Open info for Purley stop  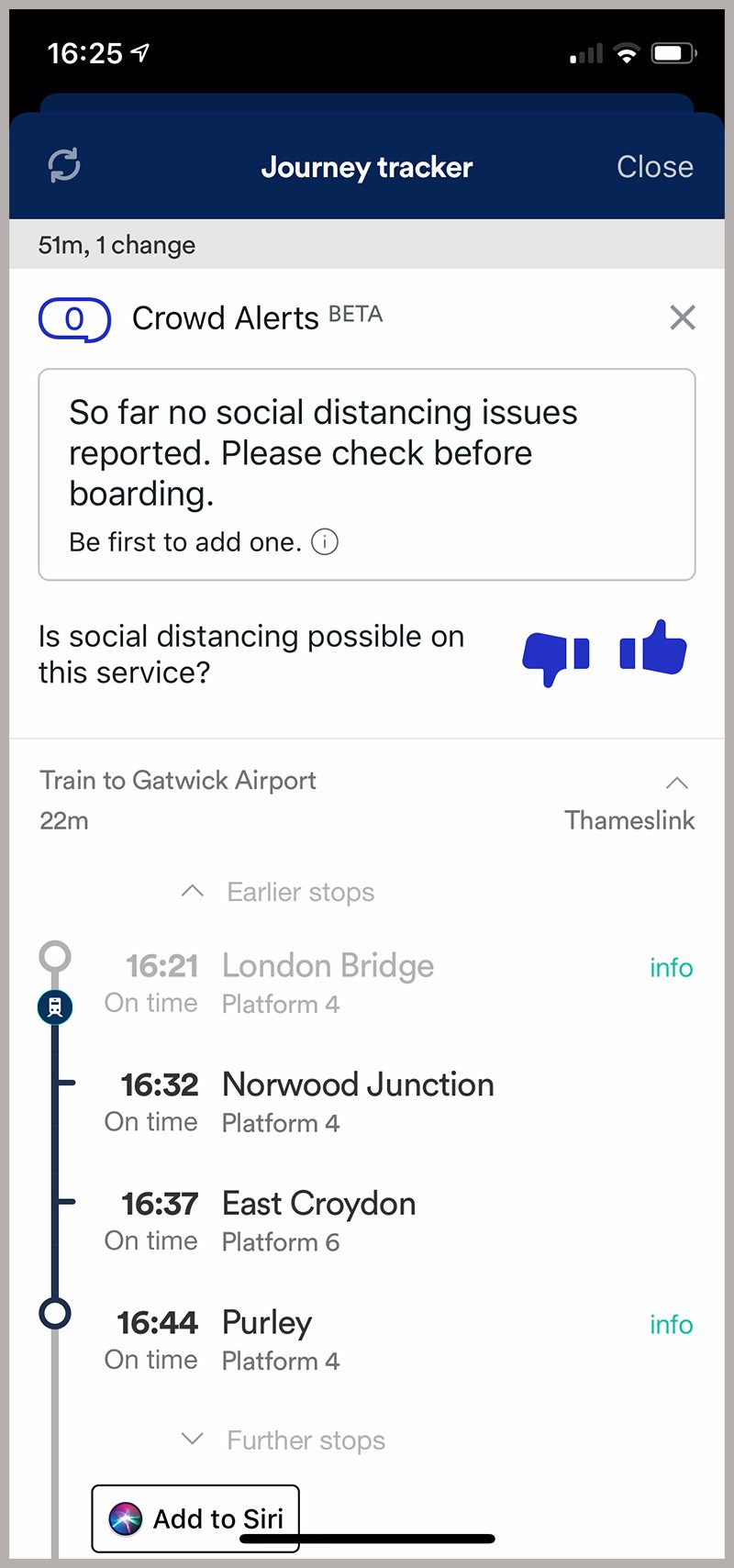click(671, 1324)
